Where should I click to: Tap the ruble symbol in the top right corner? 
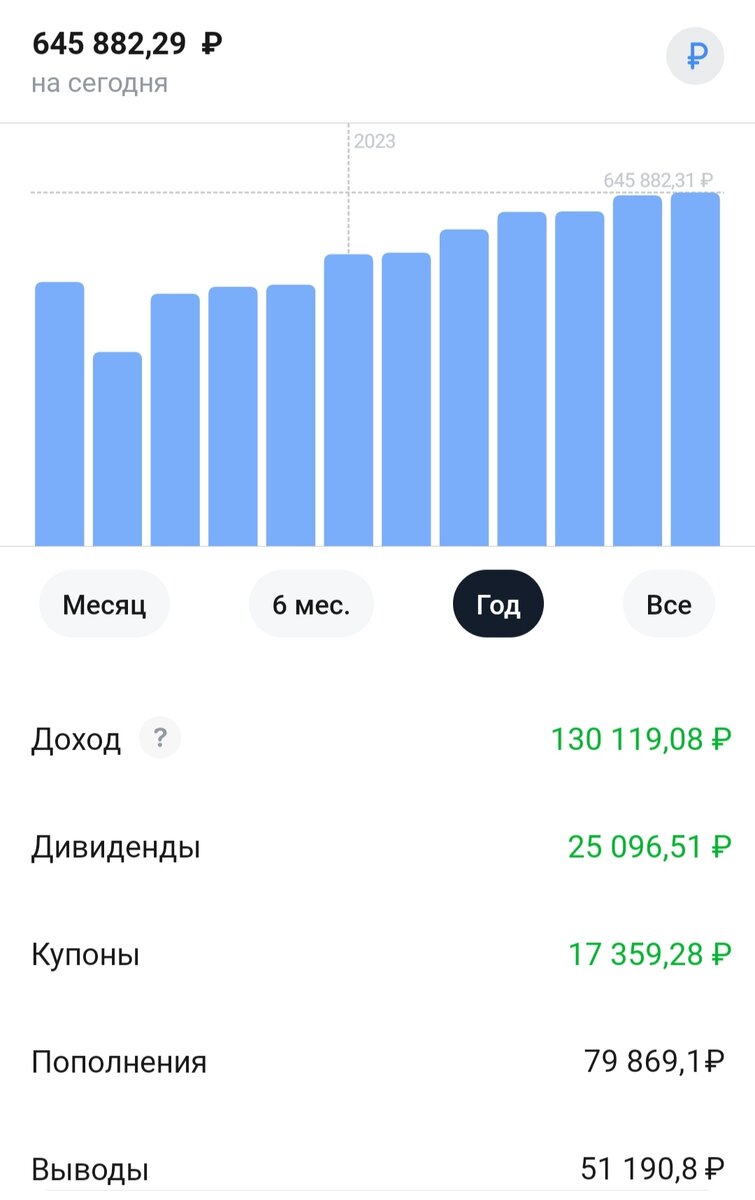(695, 56)
